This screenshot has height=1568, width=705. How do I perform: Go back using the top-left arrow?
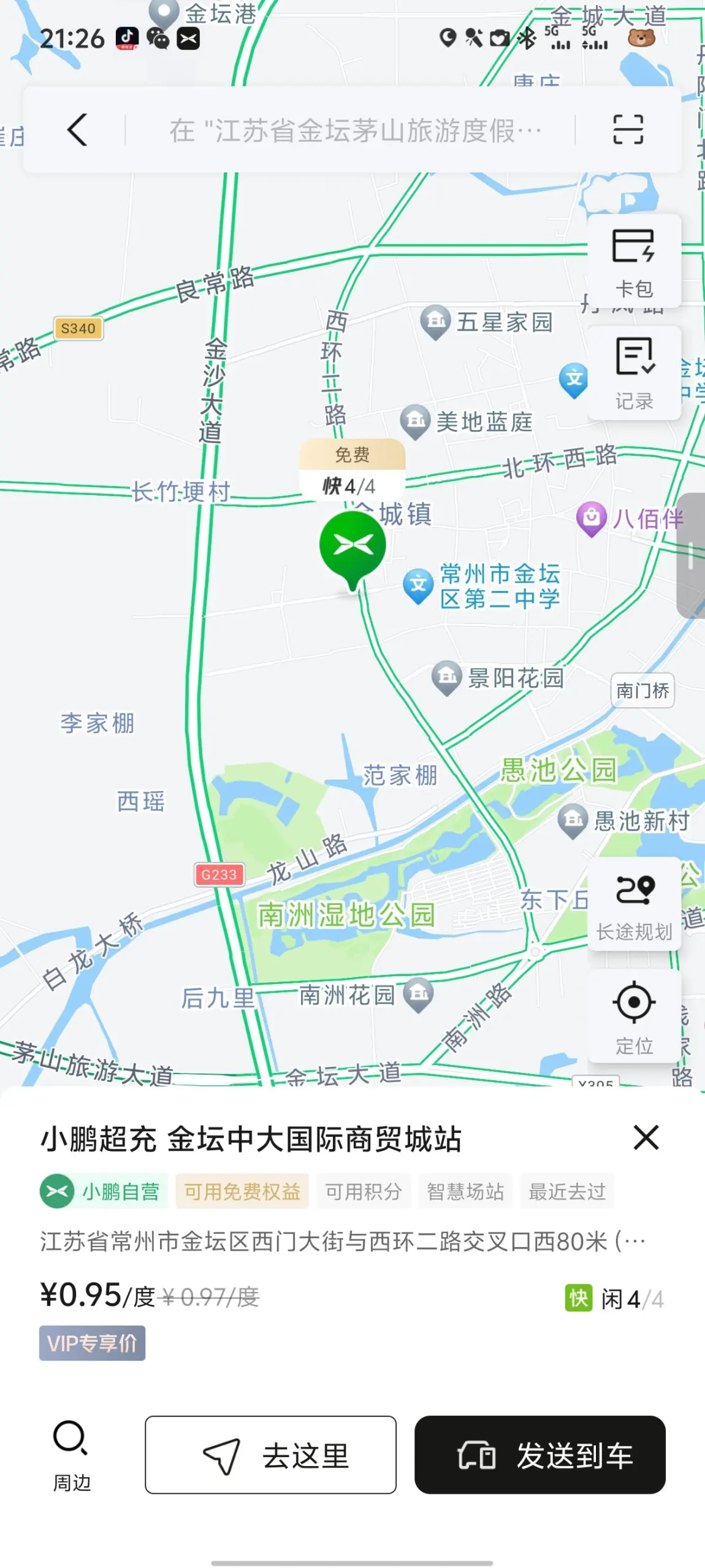pos(78,130)
